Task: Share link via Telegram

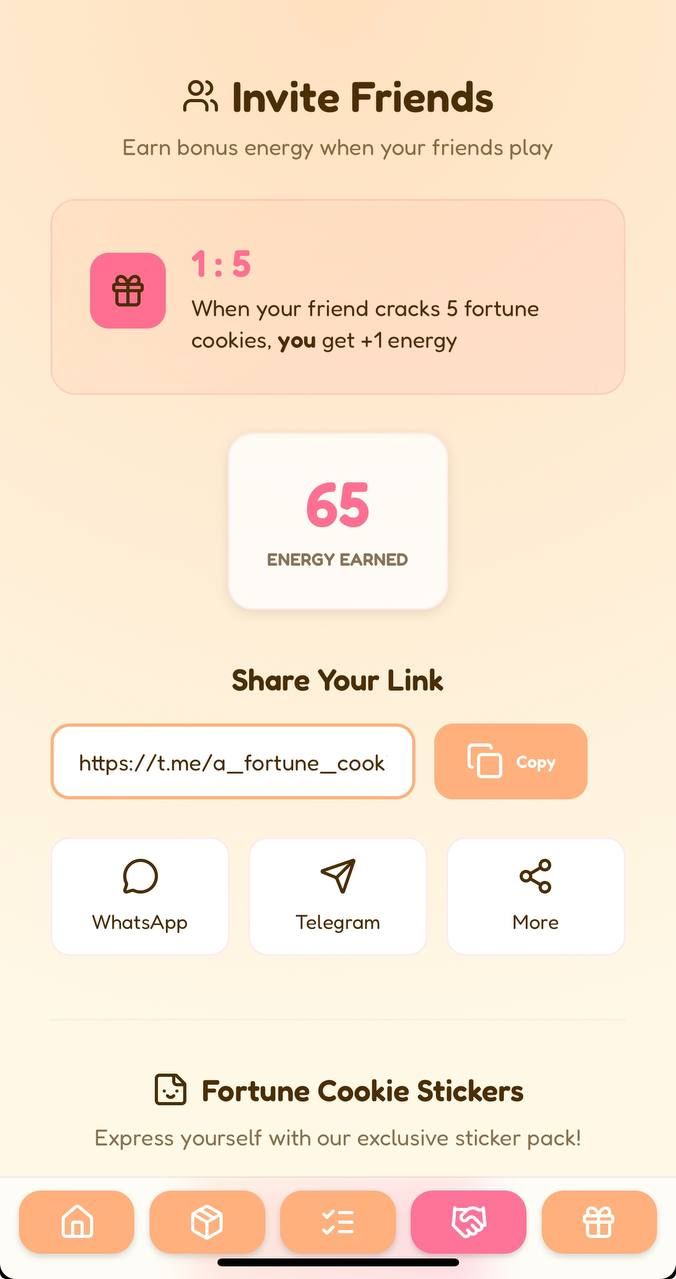Action: point(338,896)
